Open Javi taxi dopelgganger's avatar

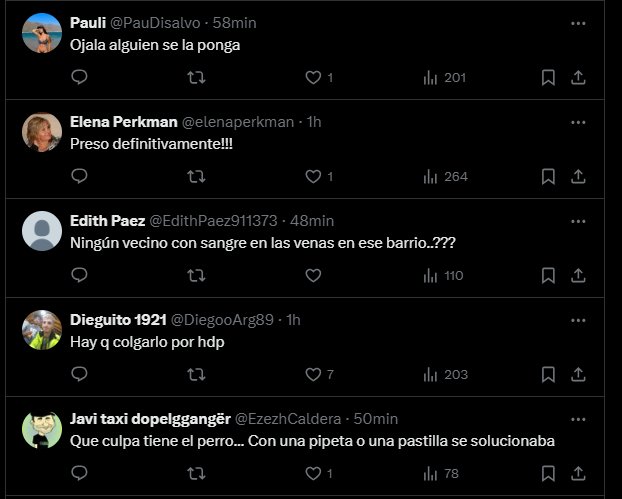point(42,429)
